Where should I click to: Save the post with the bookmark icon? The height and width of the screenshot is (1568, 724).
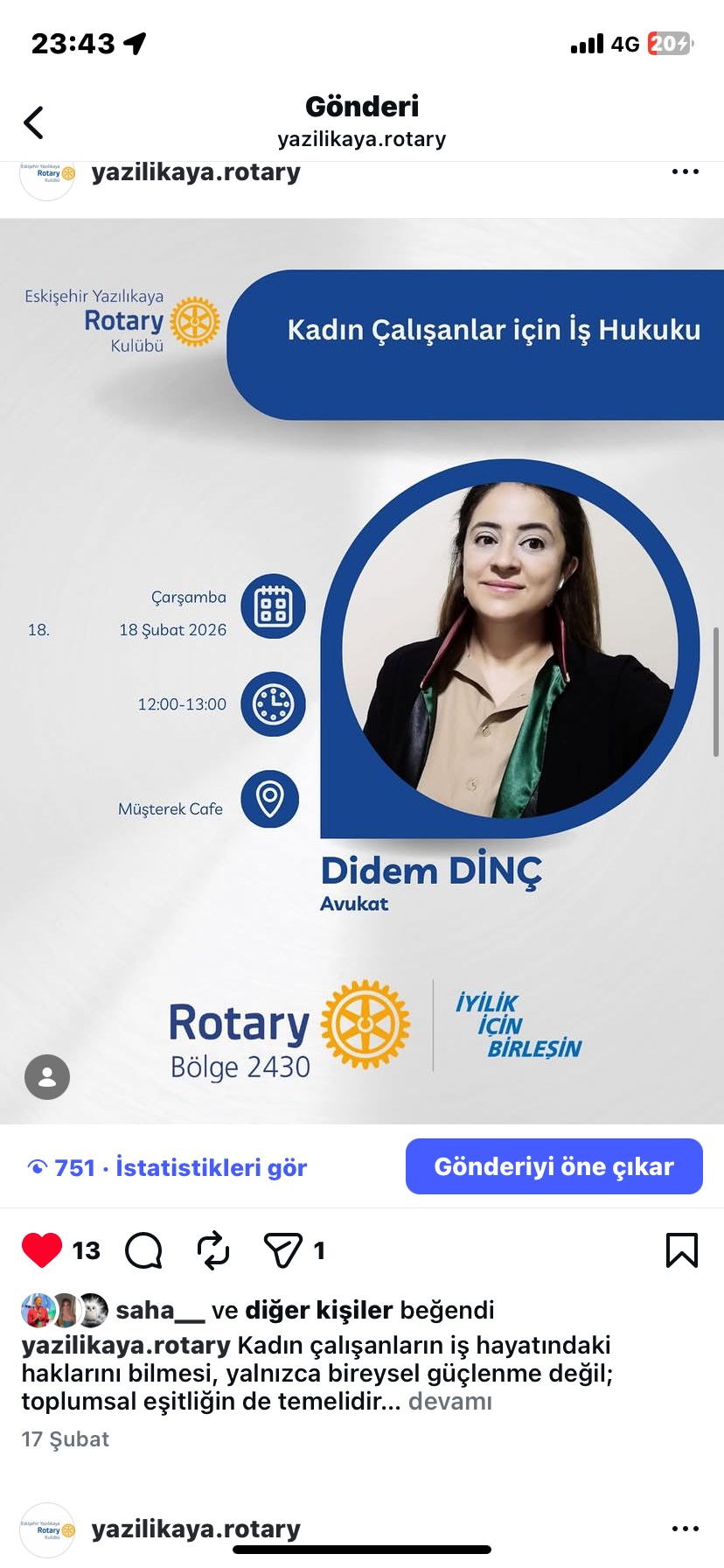tap(681, 1250)
